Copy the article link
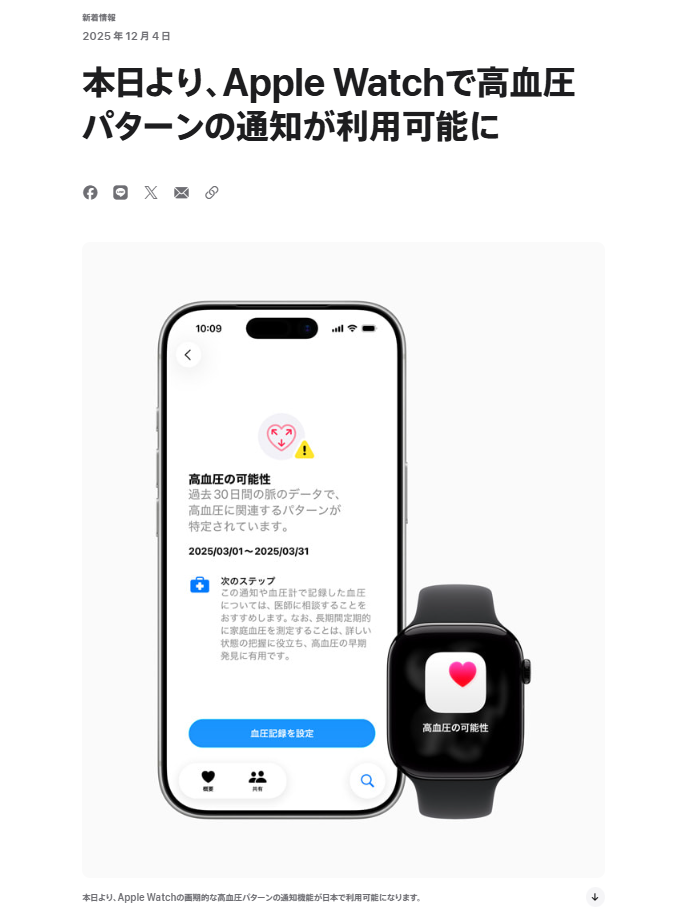 point(212,193)
